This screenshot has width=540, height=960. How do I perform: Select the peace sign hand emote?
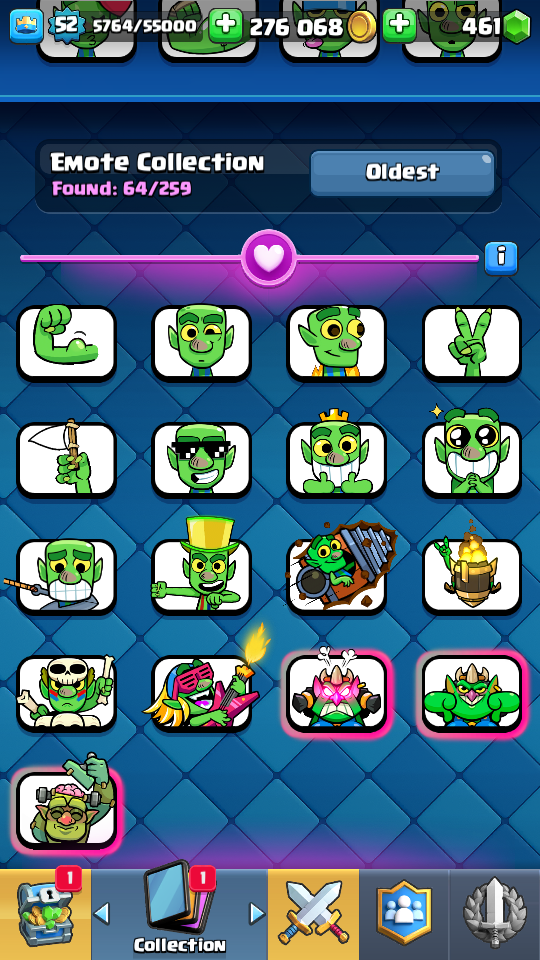pos(471,343)
